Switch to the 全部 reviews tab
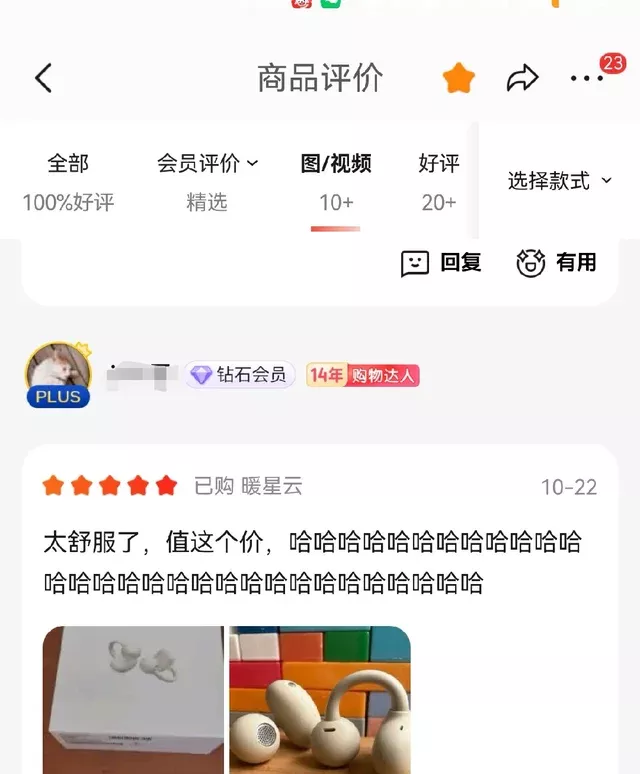 point(68,180)
